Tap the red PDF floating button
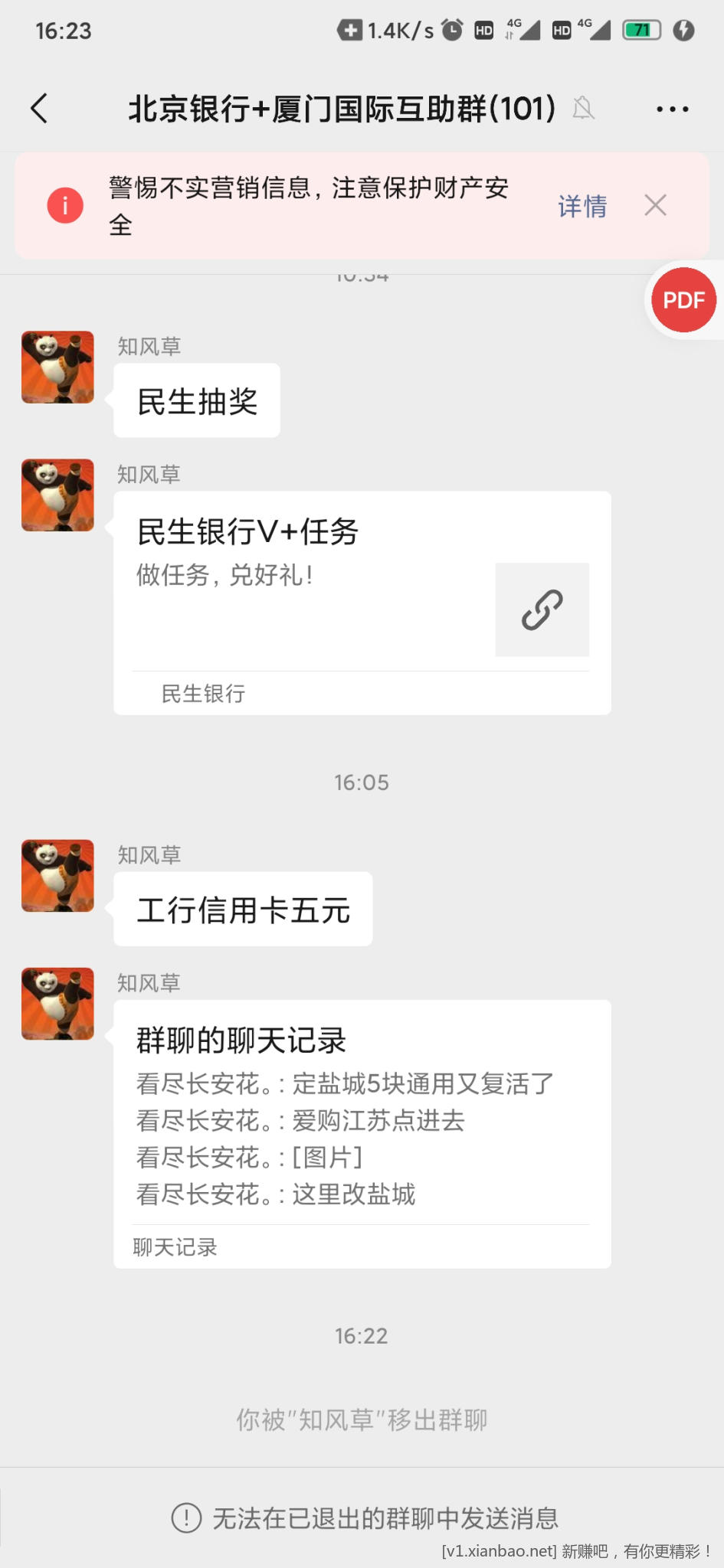 click(683, 300)
